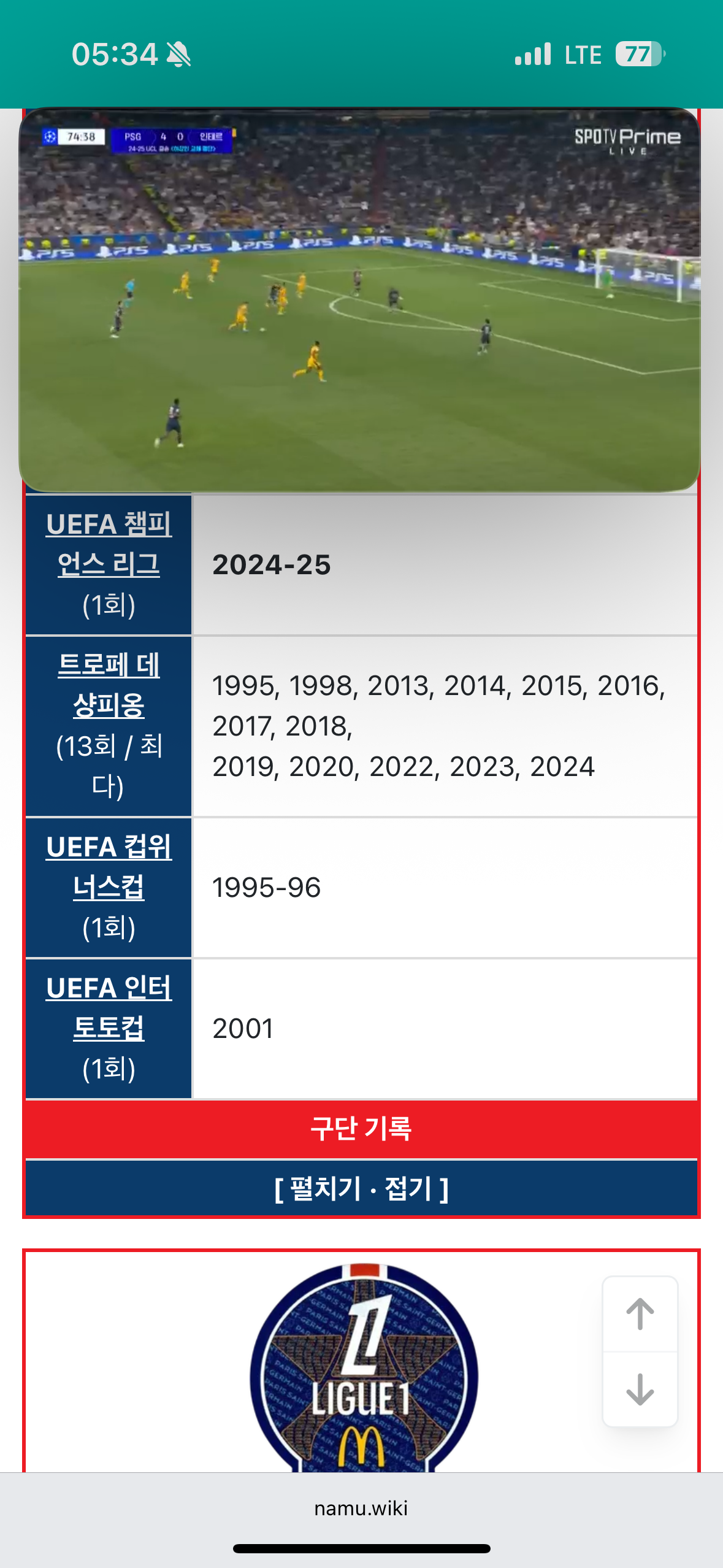
Task: Expand the 펼치기 · 접기 section under 구단 기록
Action: pos(361,1188)
